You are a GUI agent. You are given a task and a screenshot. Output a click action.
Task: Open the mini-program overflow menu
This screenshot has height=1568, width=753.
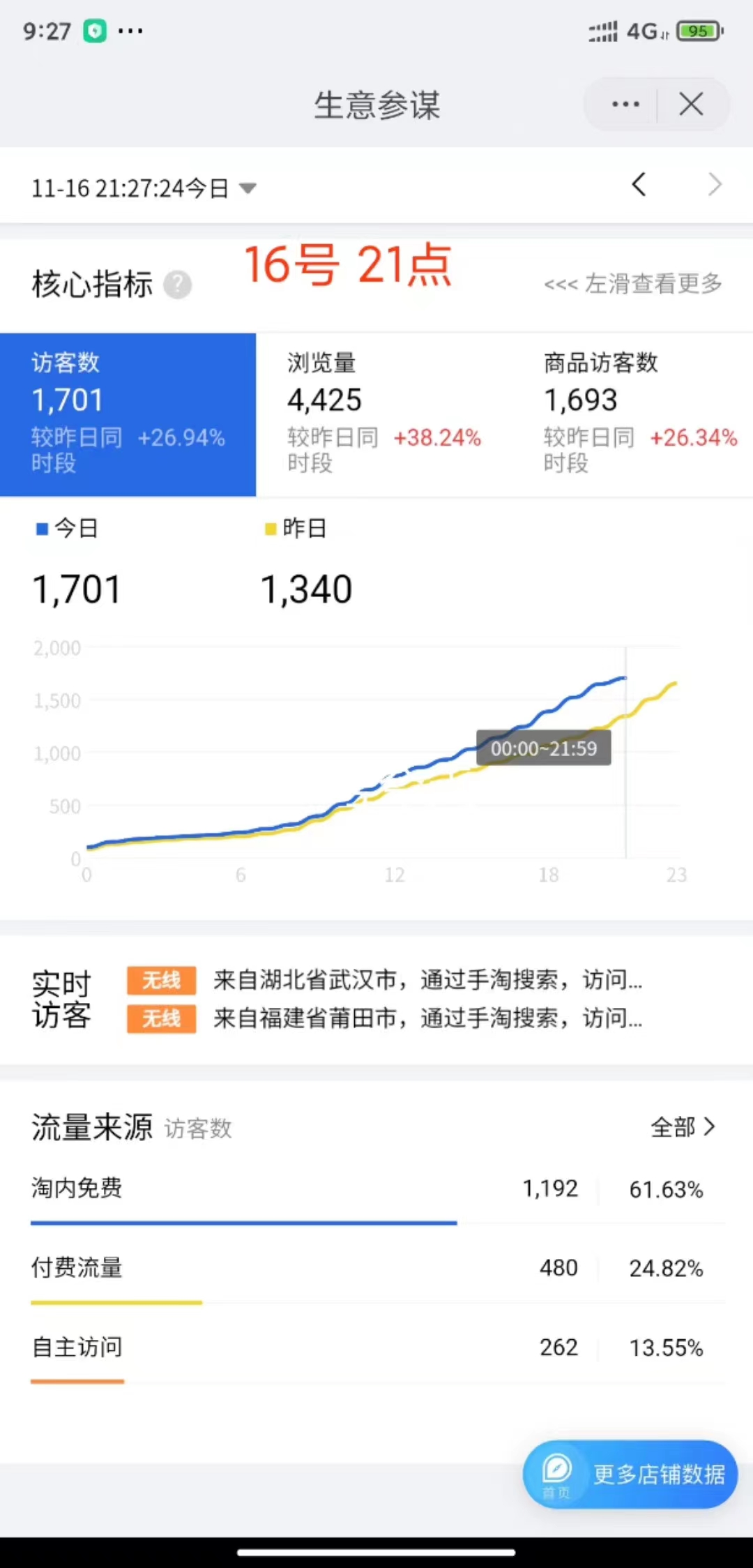coord(625,105)
